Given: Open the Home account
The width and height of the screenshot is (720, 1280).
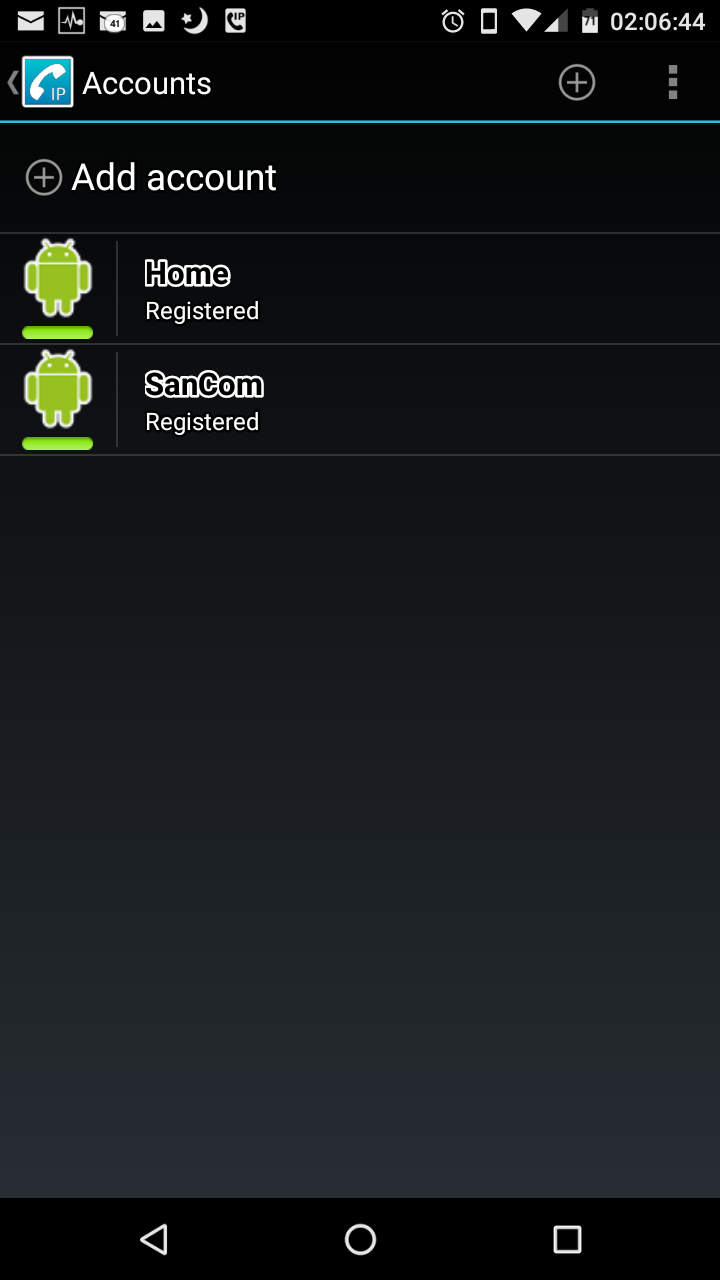Looking at the screenshot, I should pyautogui.click(x=419, y=289).
